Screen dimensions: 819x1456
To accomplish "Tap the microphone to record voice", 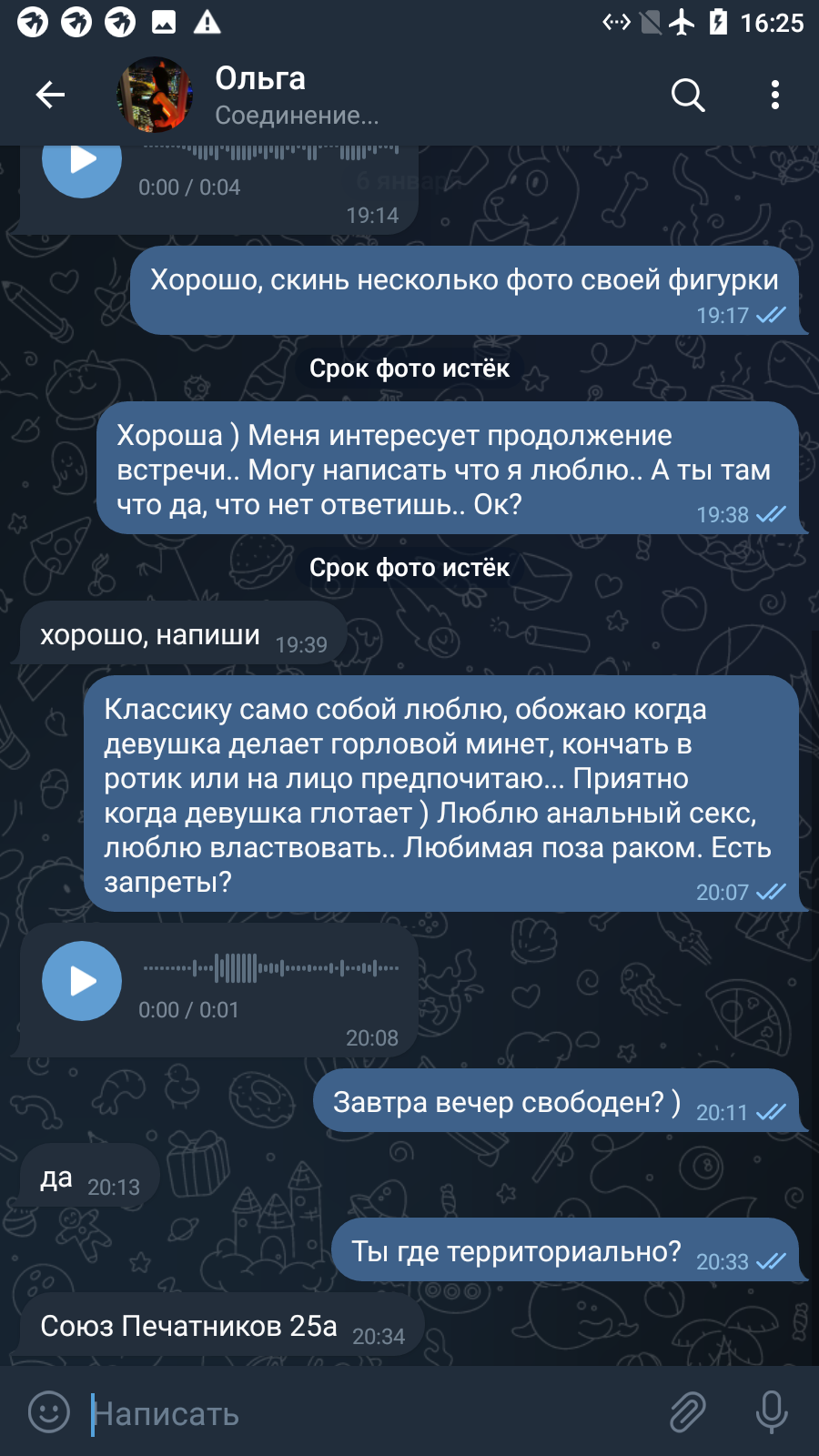I will tap(772, 1412).
